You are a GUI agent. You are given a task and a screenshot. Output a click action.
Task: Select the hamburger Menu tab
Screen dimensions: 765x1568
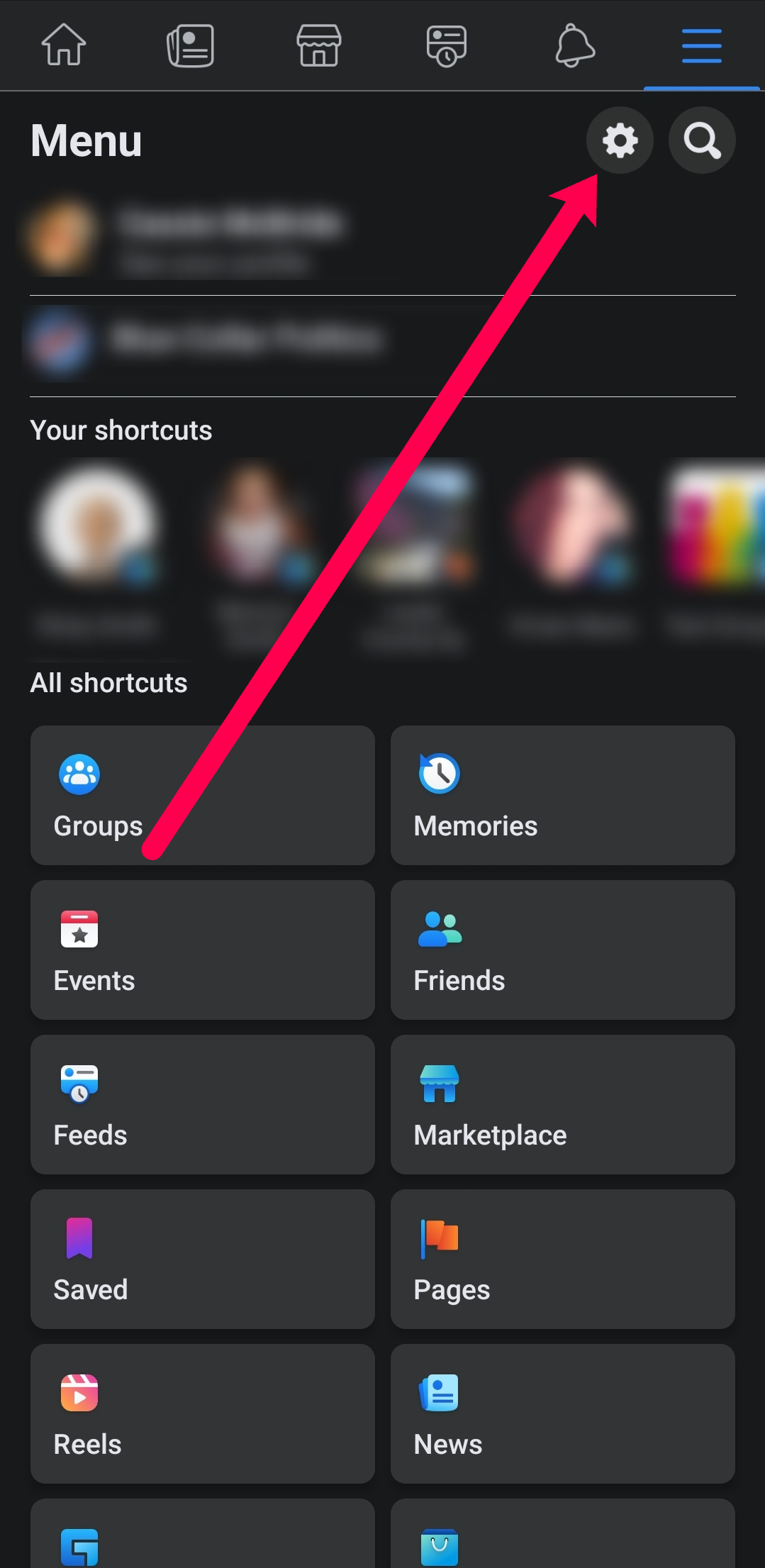point(701,45)
